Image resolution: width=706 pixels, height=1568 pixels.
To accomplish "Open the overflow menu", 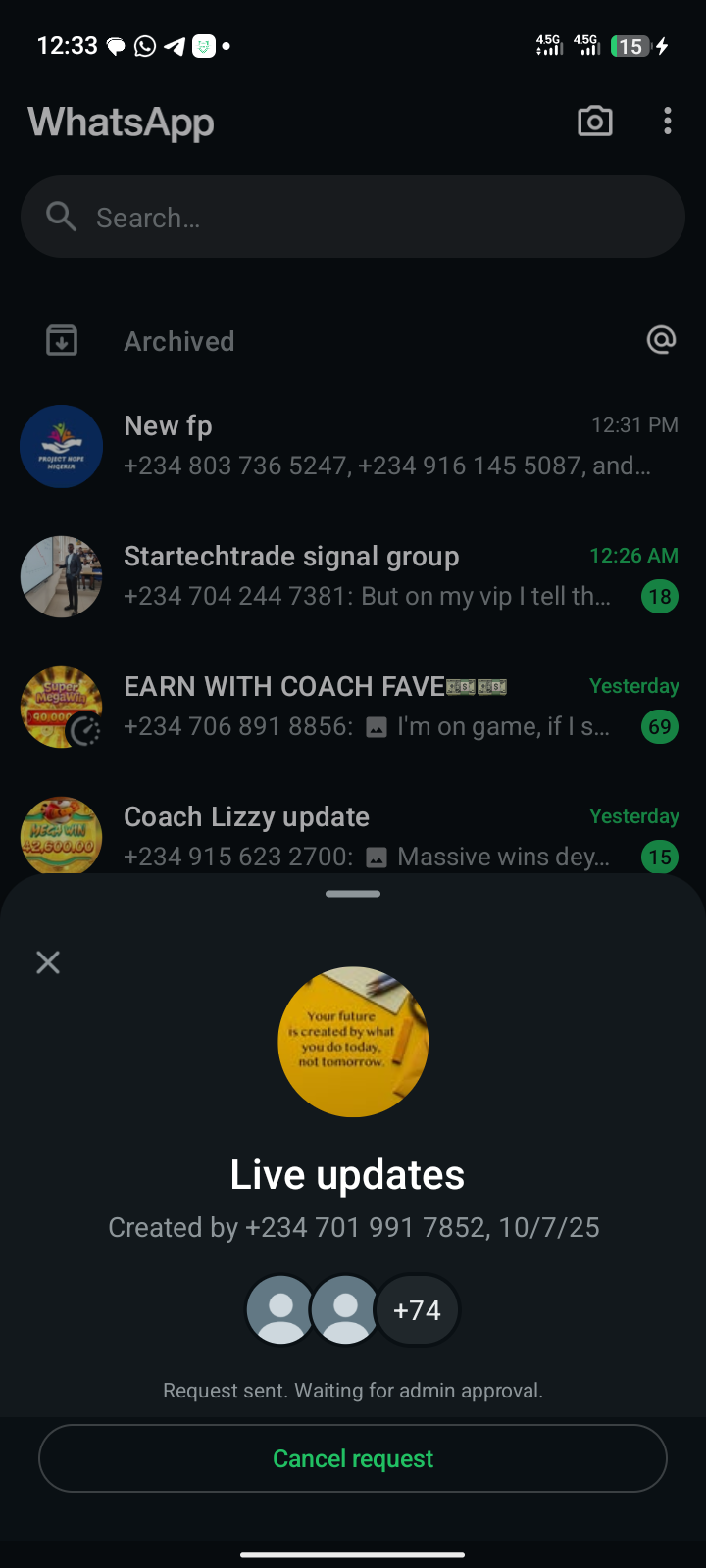I will click(668, 122).
